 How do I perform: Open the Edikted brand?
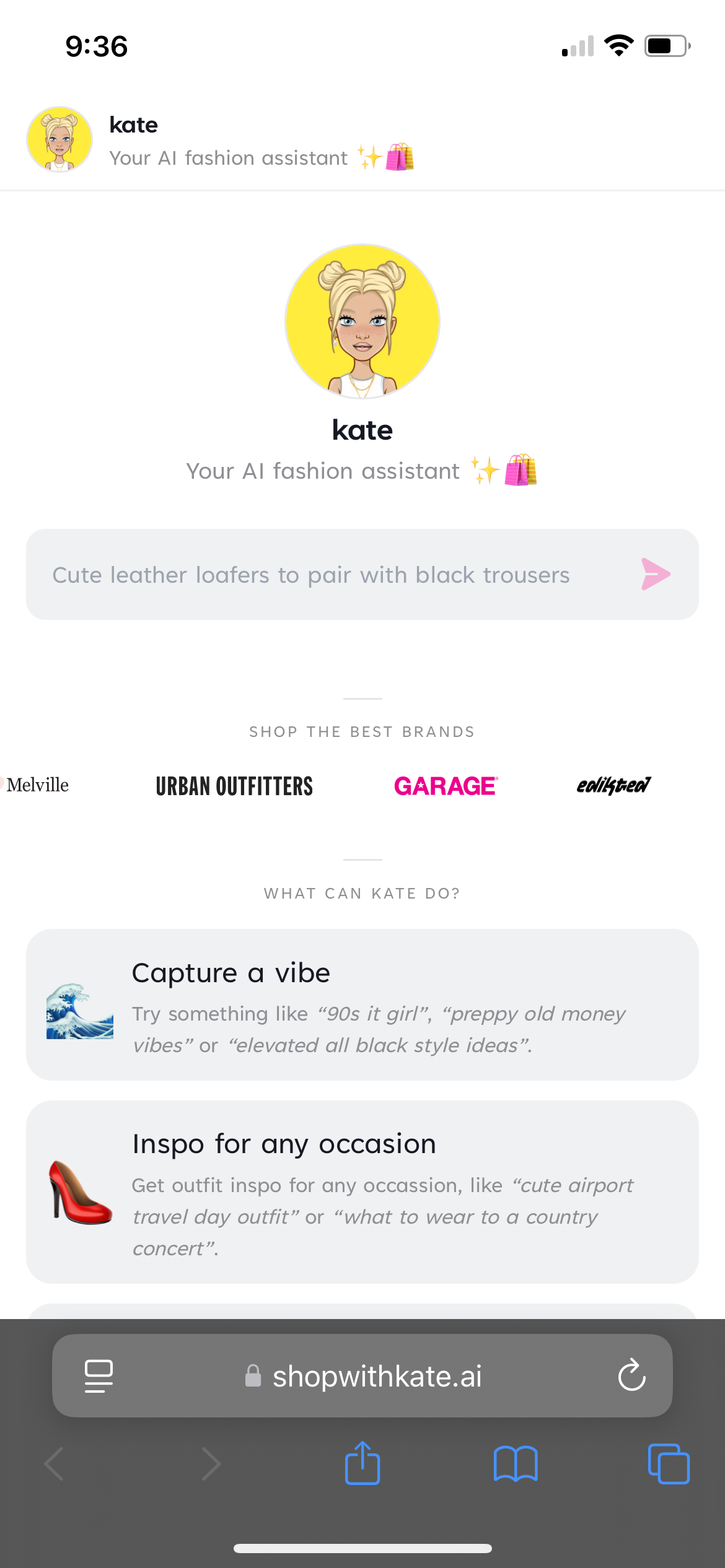(613, 786)
